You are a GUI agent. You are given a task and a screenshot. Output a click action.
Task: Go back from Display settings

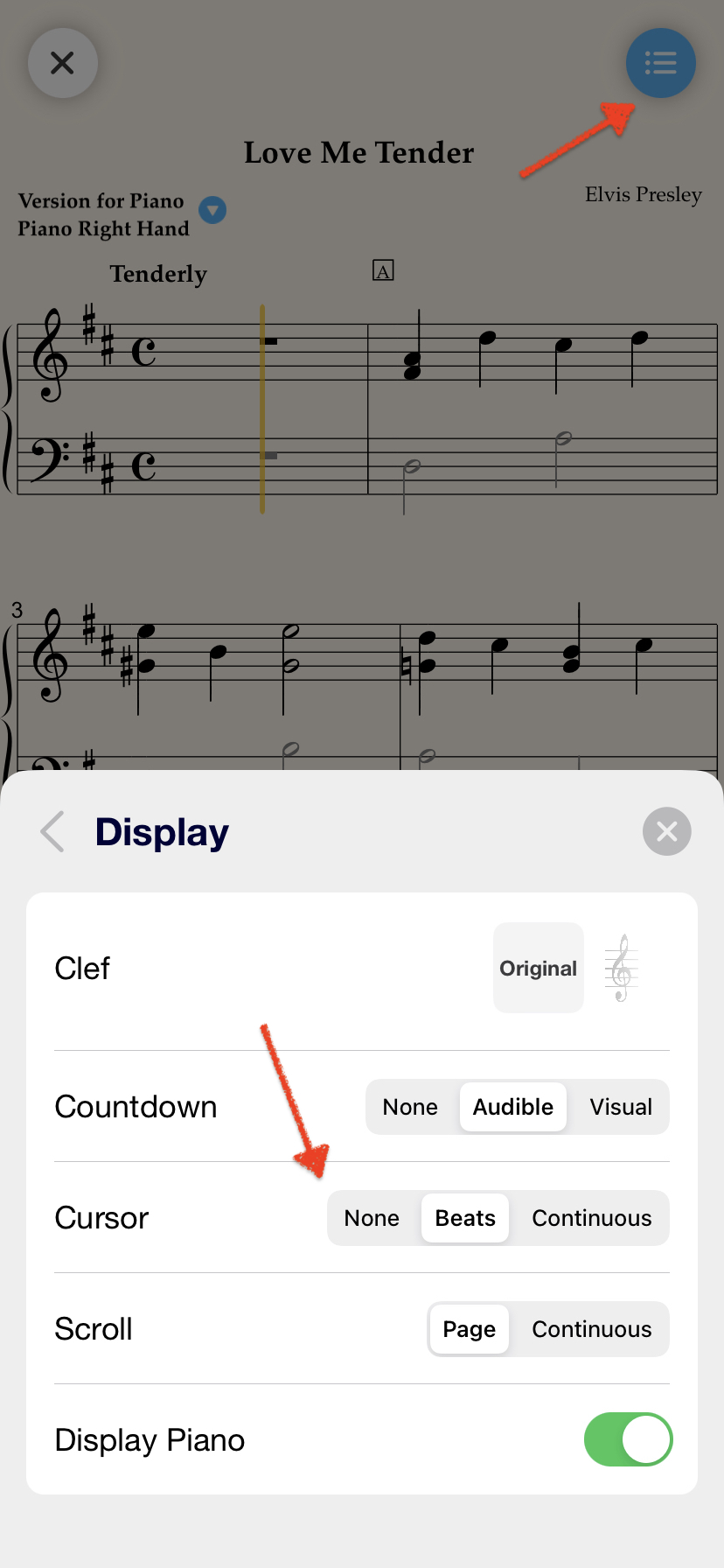(x=53, y=831)
